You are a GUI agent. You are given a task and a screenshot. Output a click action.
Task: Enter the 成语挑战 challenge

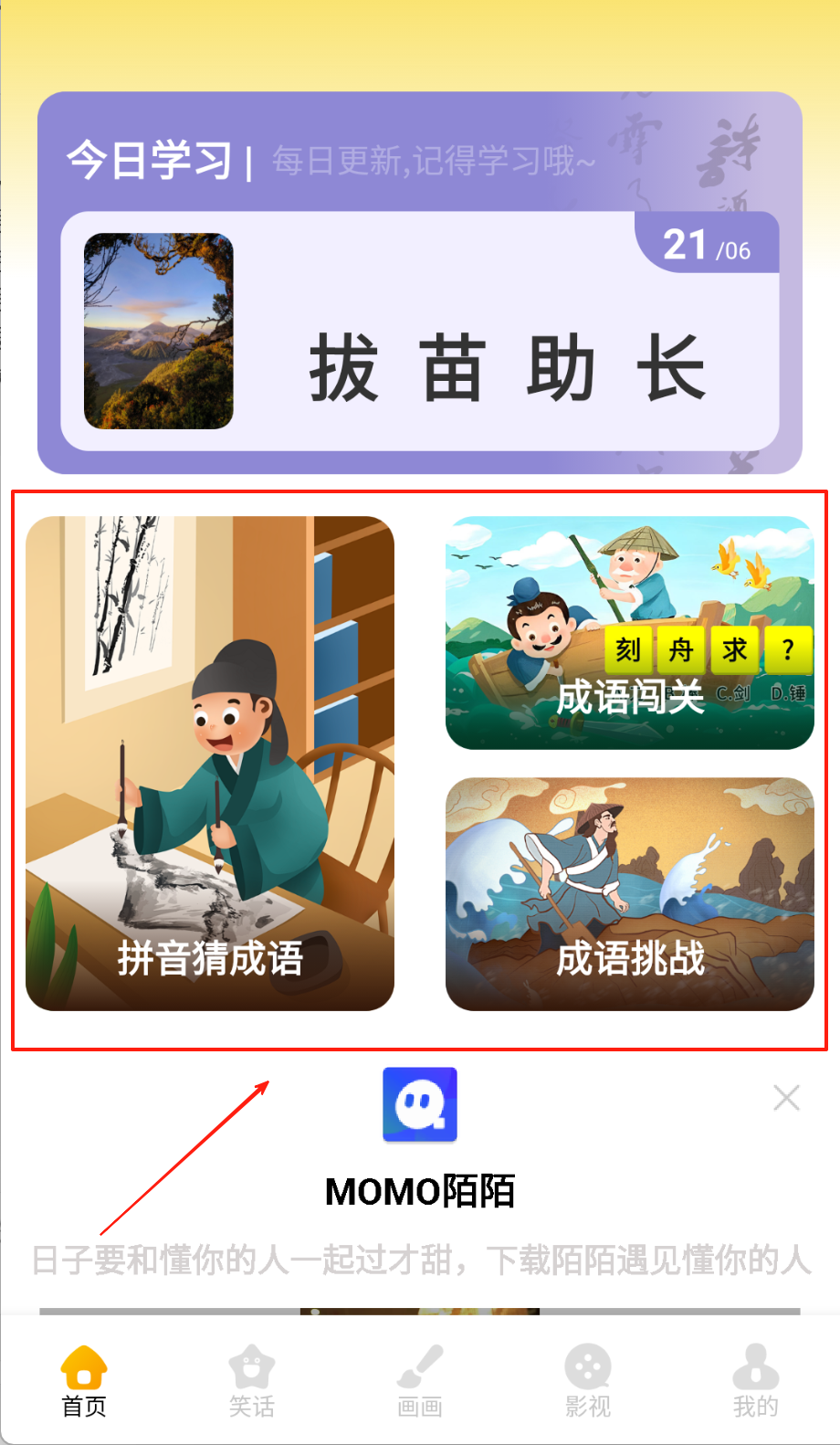coord(629,894)
